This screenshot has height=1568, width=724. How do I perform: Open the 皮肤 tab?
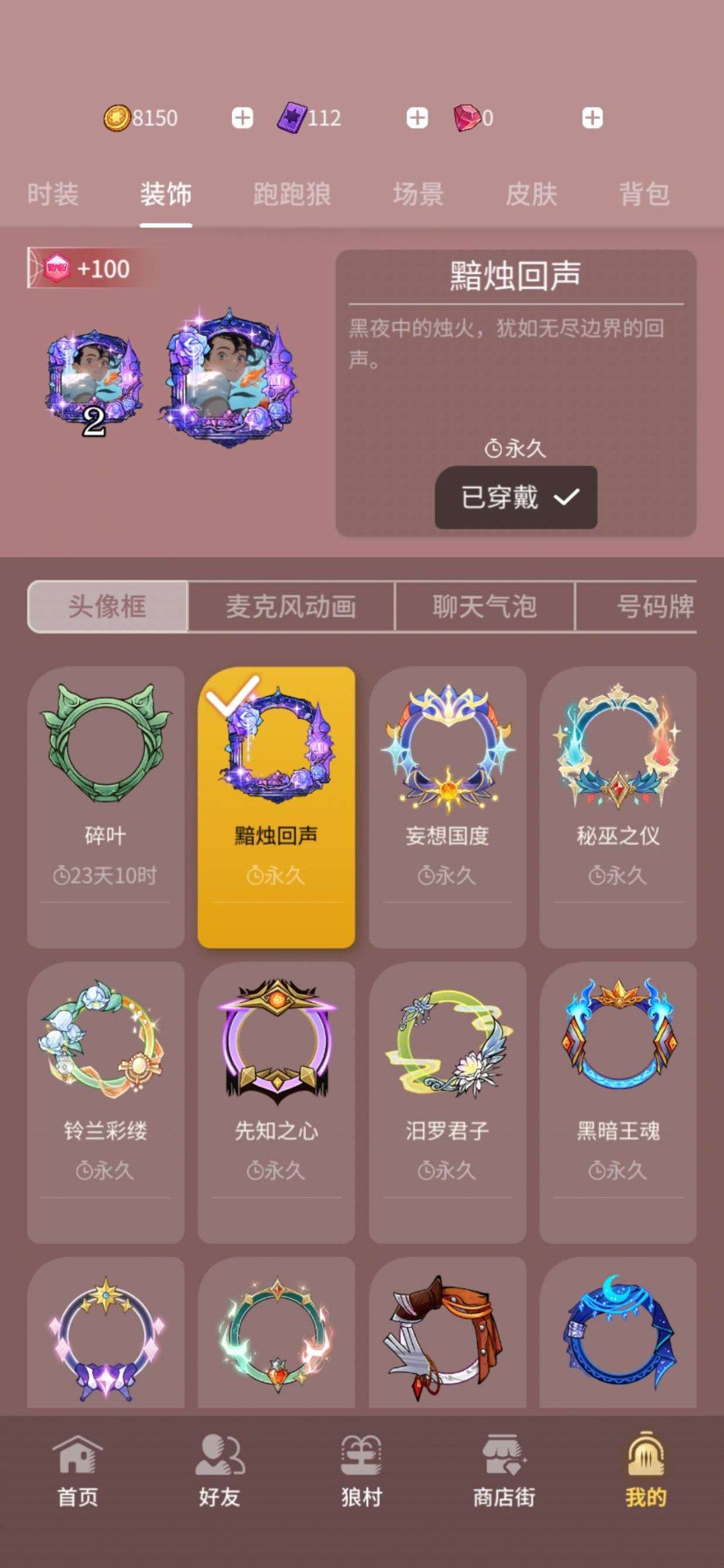pyautogui.click(x=531, y=194)
